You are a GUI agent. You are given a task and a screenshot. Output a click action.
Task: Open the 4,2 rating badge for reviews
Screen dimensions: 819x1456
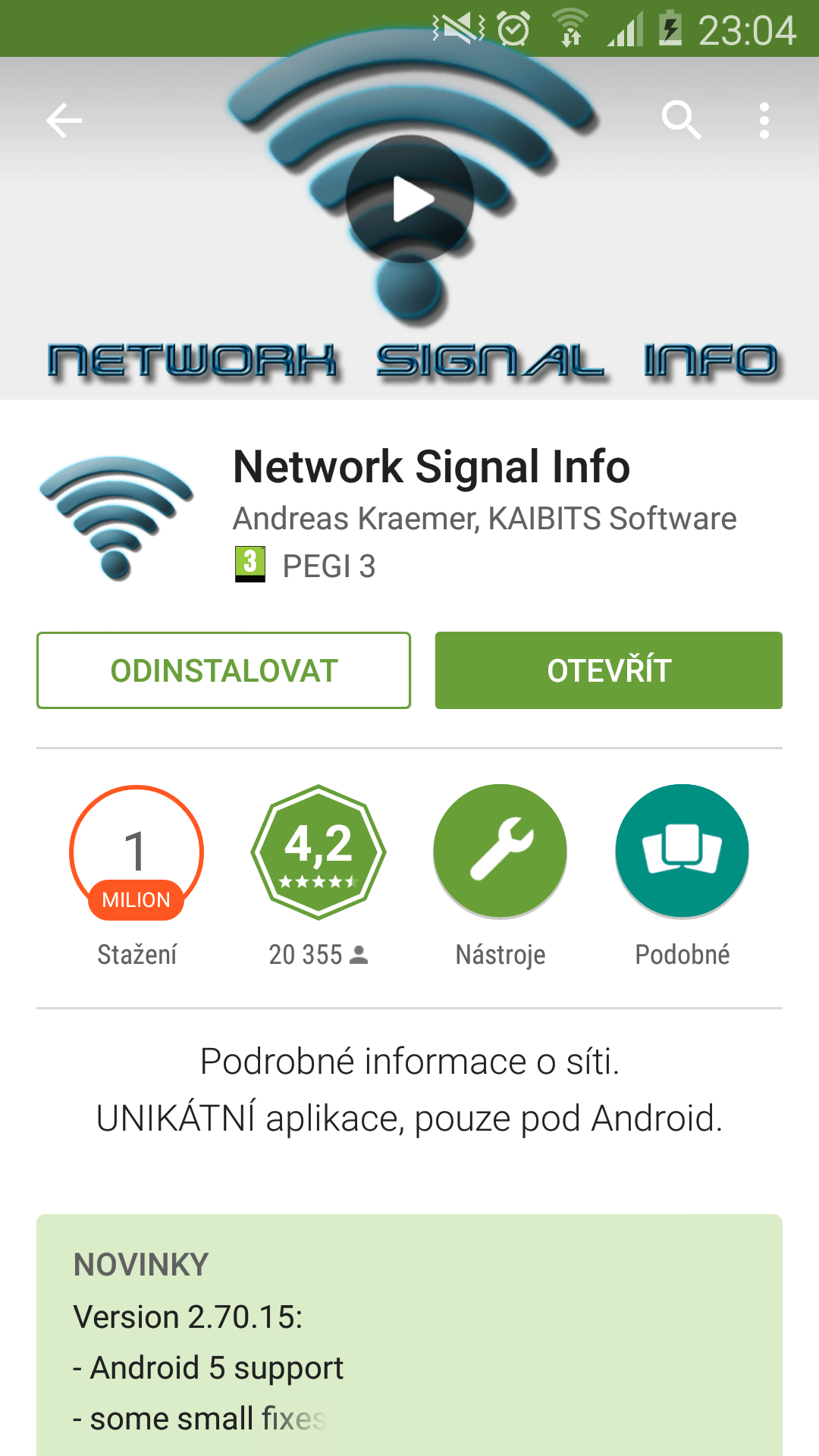coord(318,852)
